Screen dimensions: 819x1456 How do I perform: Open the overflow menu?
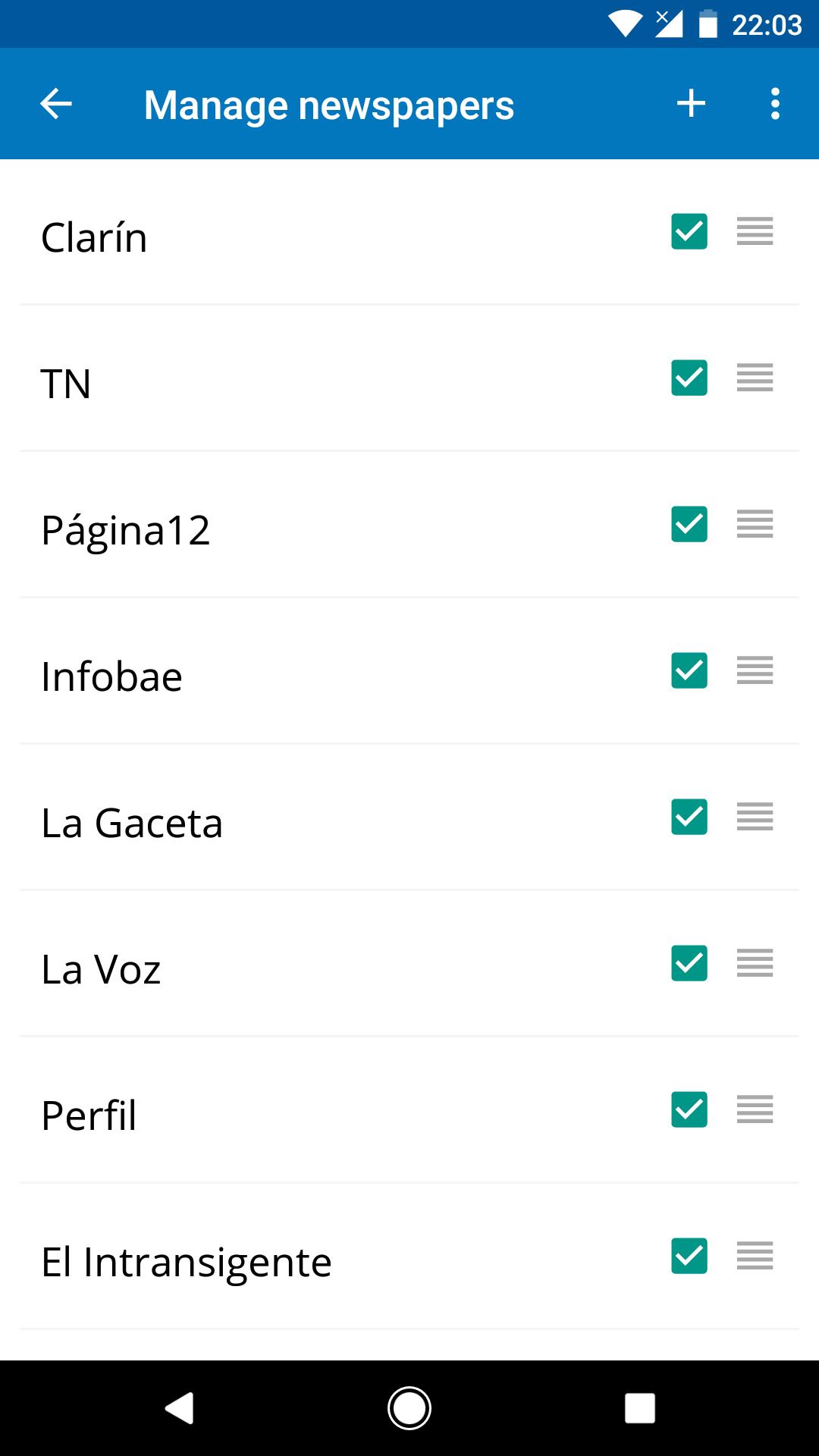[775, 104]
